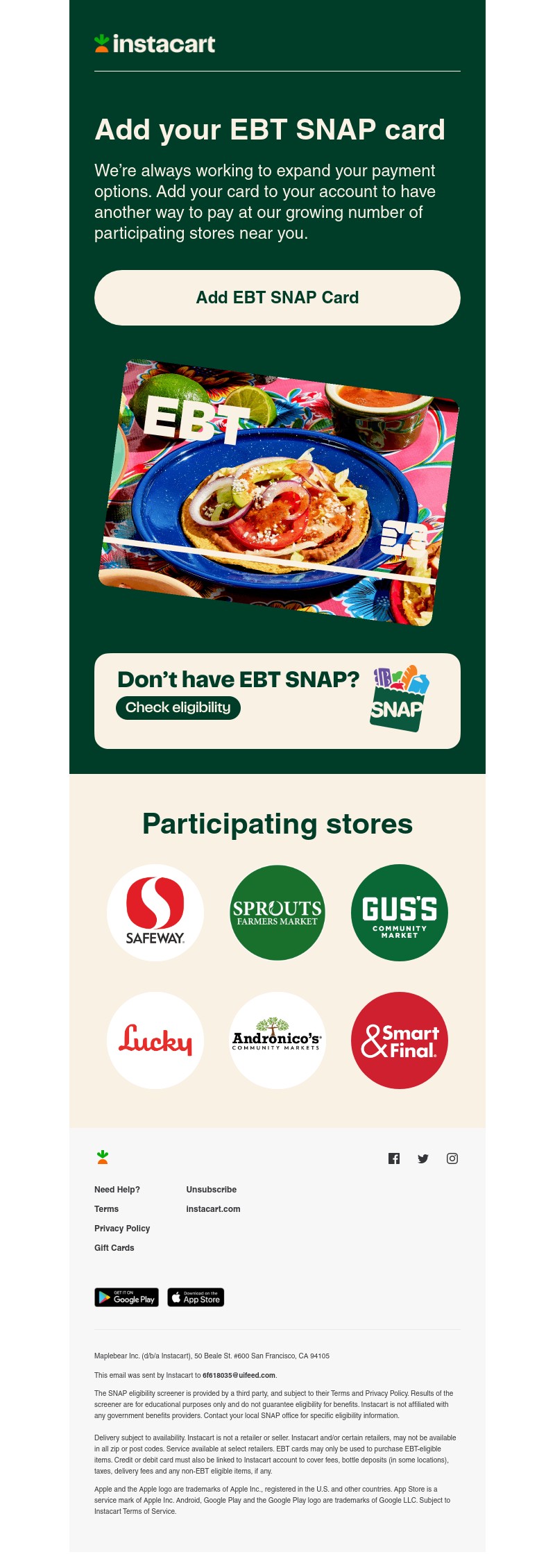Image resolution: width=555 pixels, height=1568 pixels.
Task: Select Sprouts Farmers Market store
Action: coord(277,913)
